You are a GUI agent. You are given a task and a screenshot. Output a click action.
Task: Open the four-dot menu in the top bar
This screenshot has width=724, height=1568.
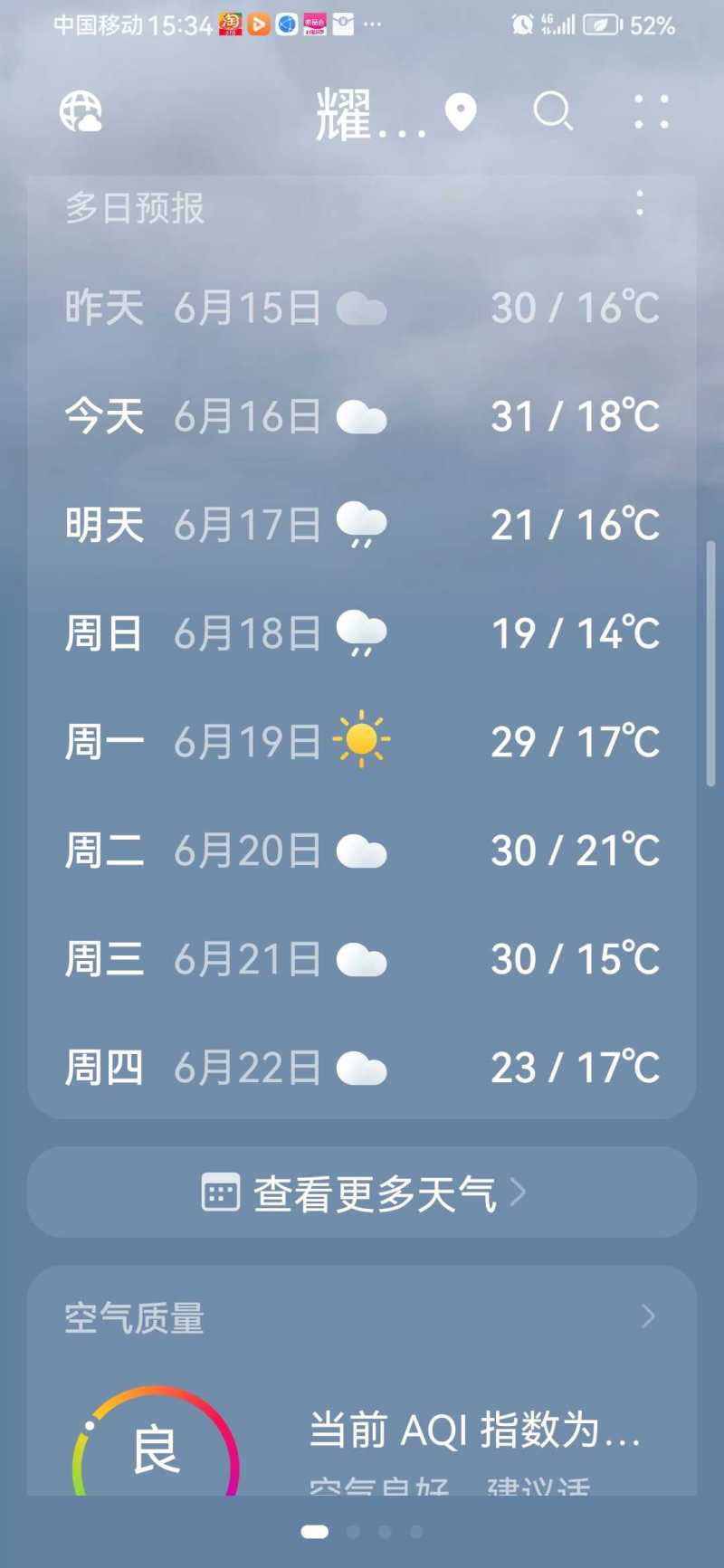(652, 112)
